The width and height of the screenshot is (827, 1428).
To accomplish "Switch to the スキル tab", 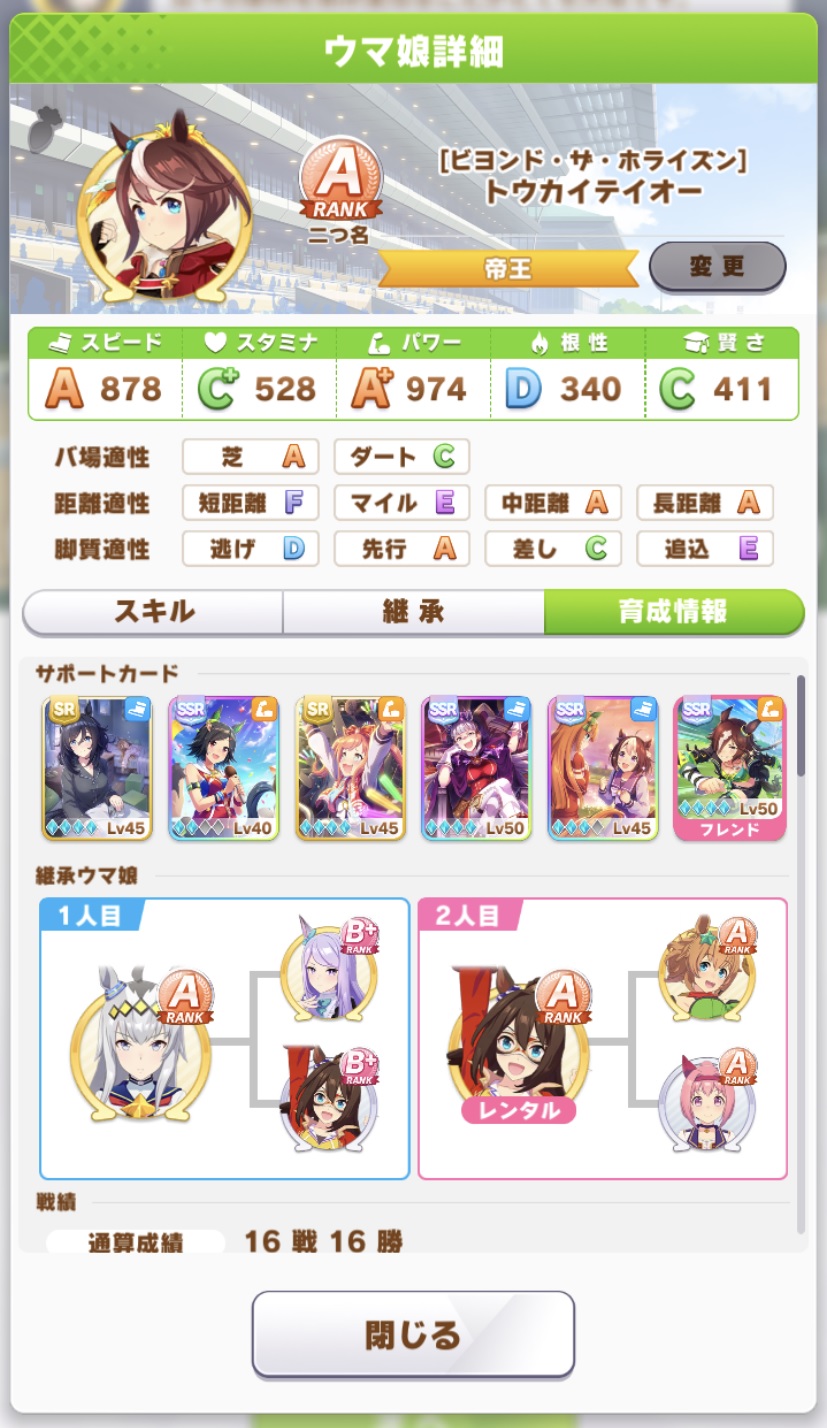I will tap(153, 612).
